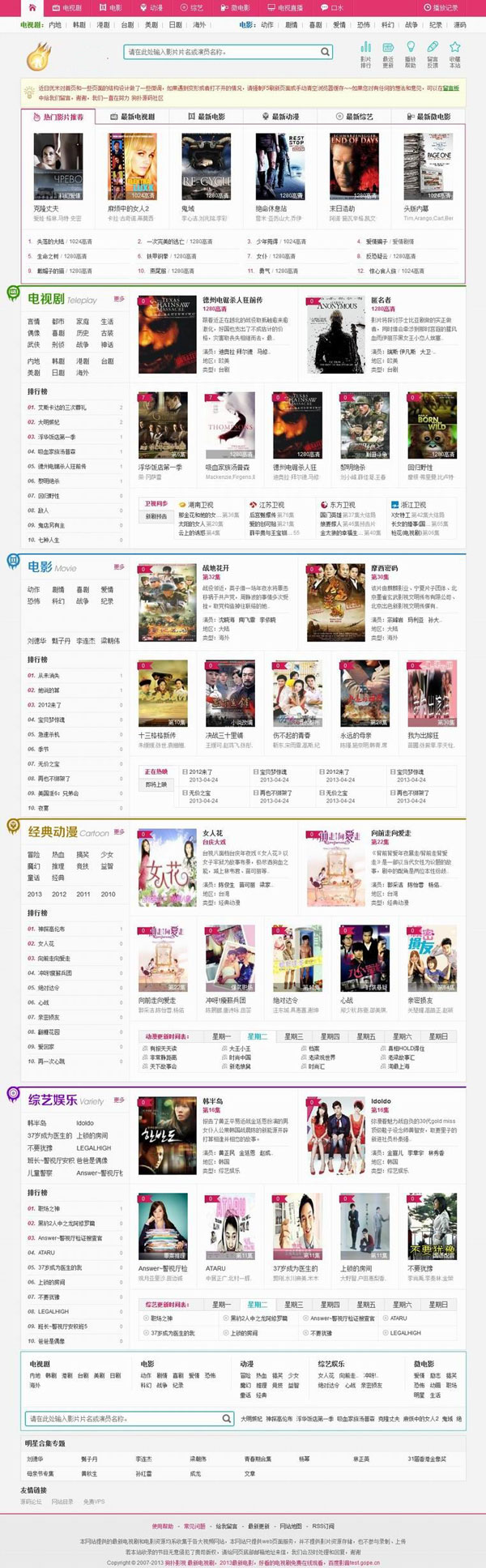
Task: View more in the 电影 section
Action: [x=119, y=566]
